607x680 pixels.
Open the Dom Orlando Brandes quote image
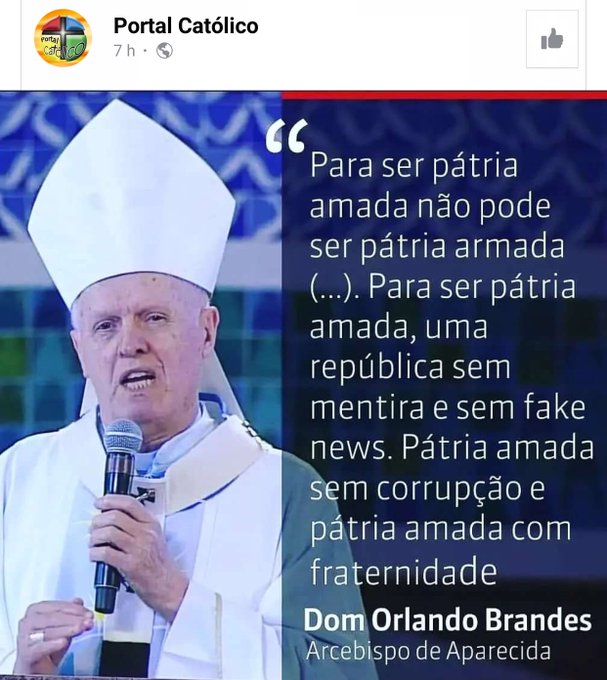(x=303, y=385)
